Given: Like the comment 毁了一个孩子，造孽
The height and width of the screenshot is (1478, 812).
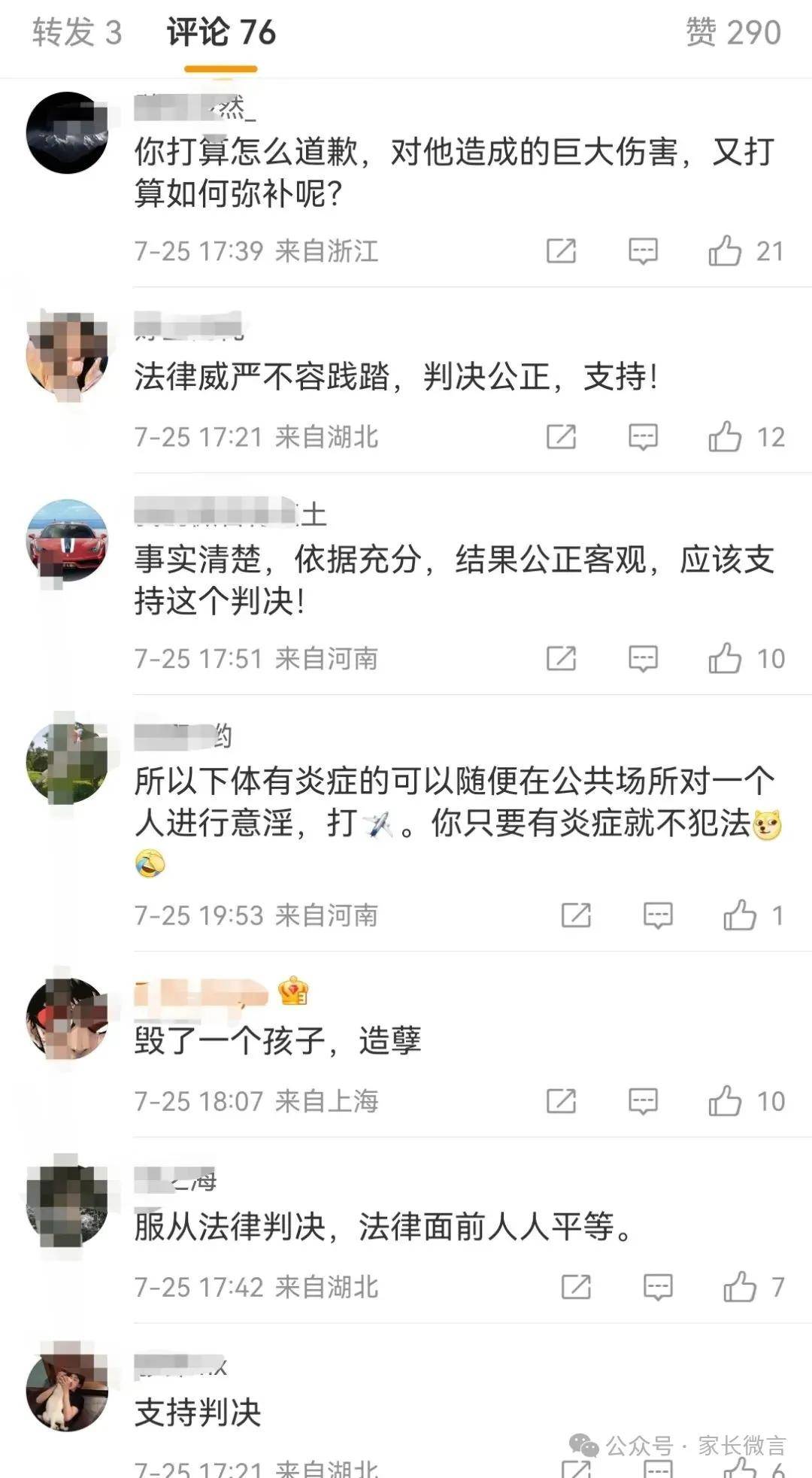Looking at the screenshot, I should coord(725,1101).
